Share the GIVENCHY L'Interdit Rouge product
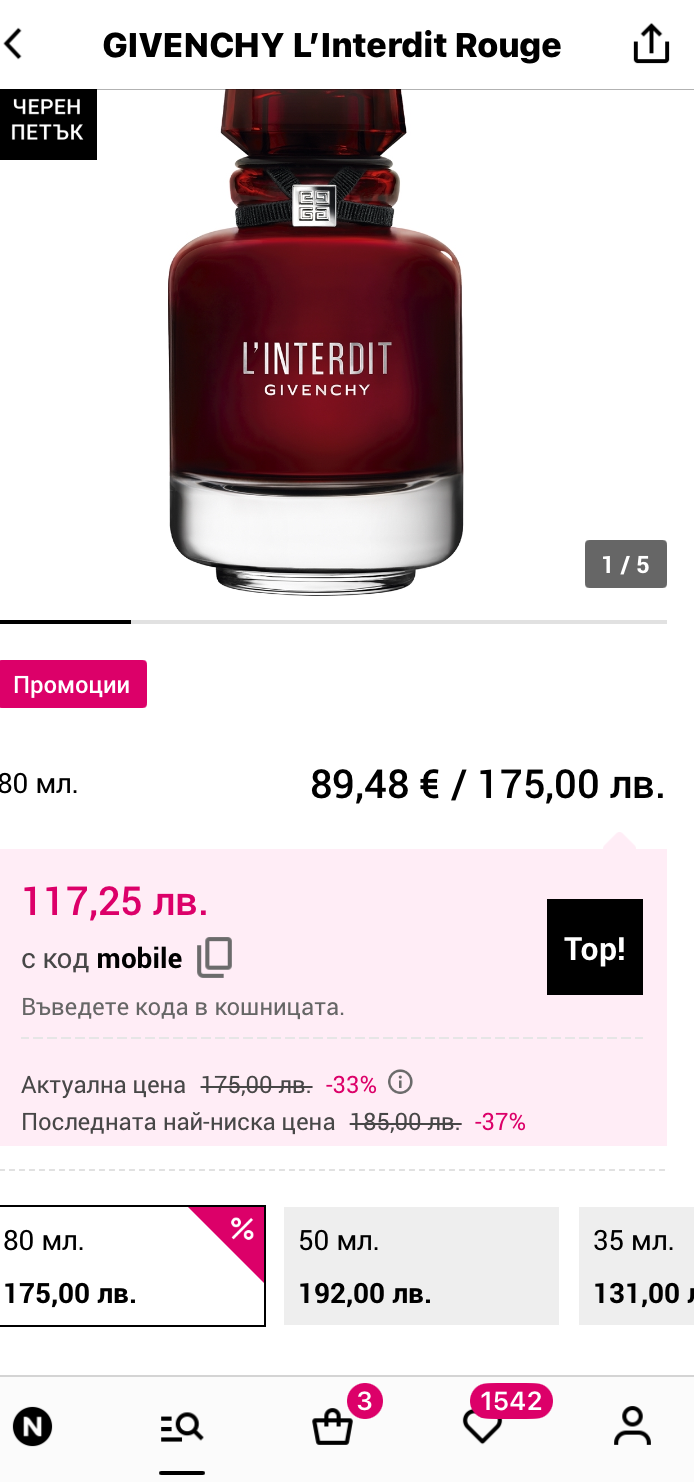This screenshot has width=694, height=1482. (651, 45)
